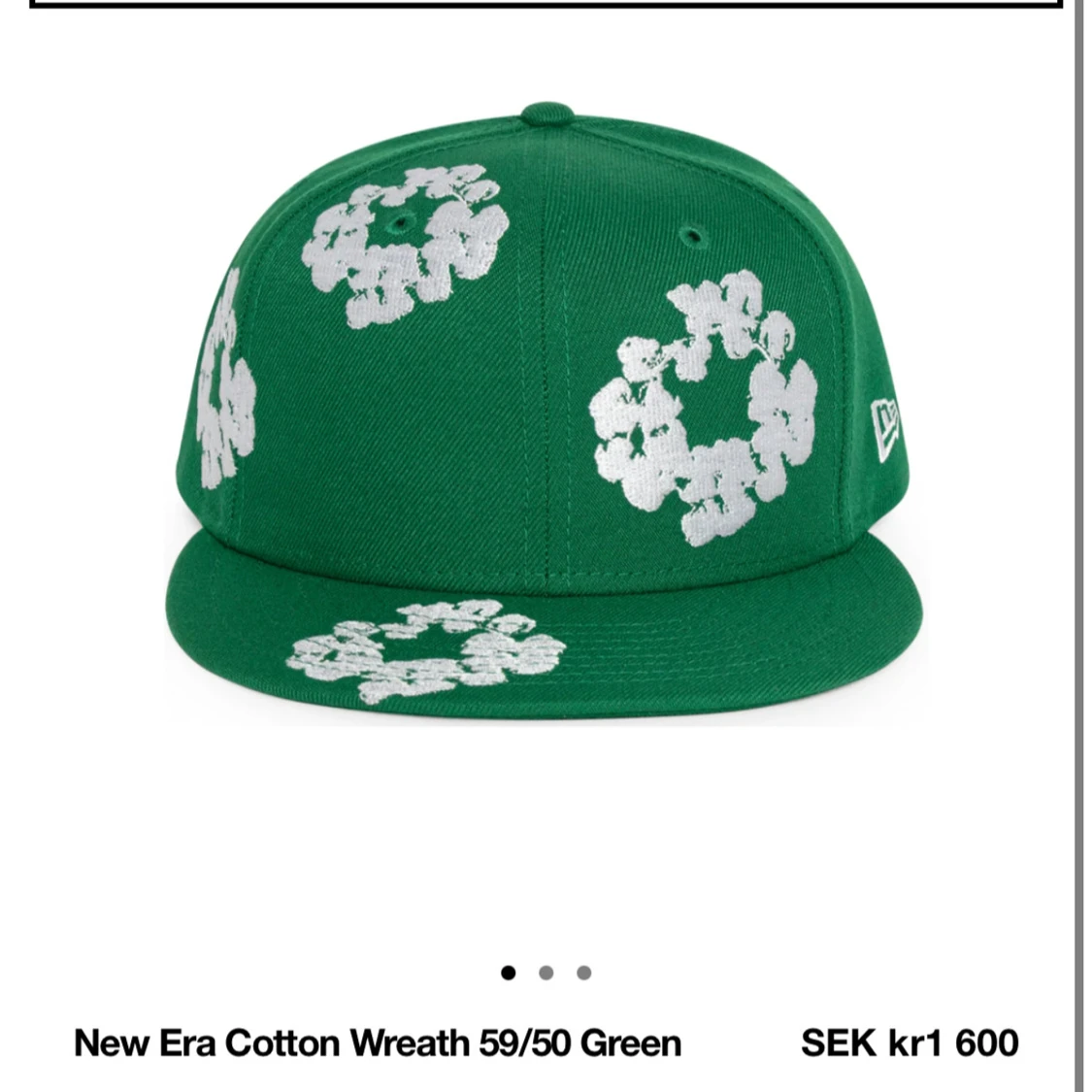Jump to the third image dot

583,973
